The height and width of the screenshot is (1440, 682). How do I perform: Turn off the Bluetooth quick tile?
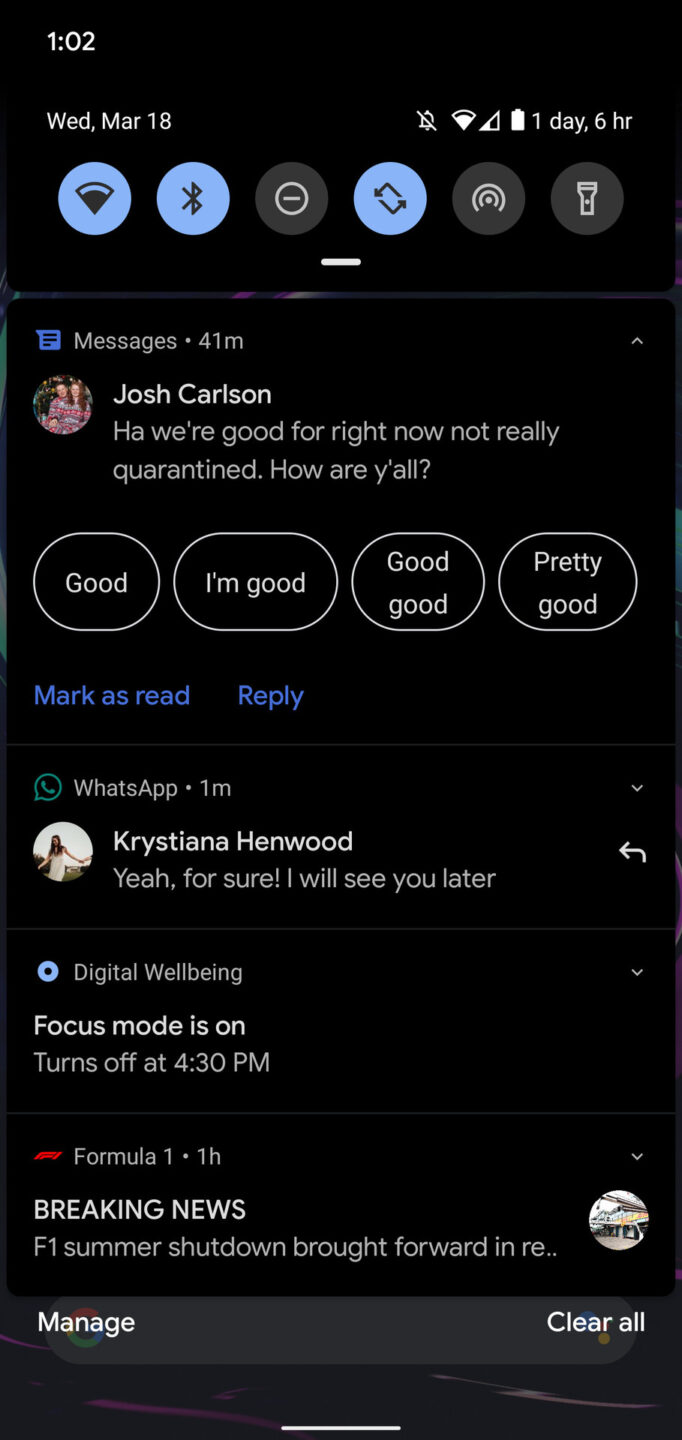click(x=193, y=199)
